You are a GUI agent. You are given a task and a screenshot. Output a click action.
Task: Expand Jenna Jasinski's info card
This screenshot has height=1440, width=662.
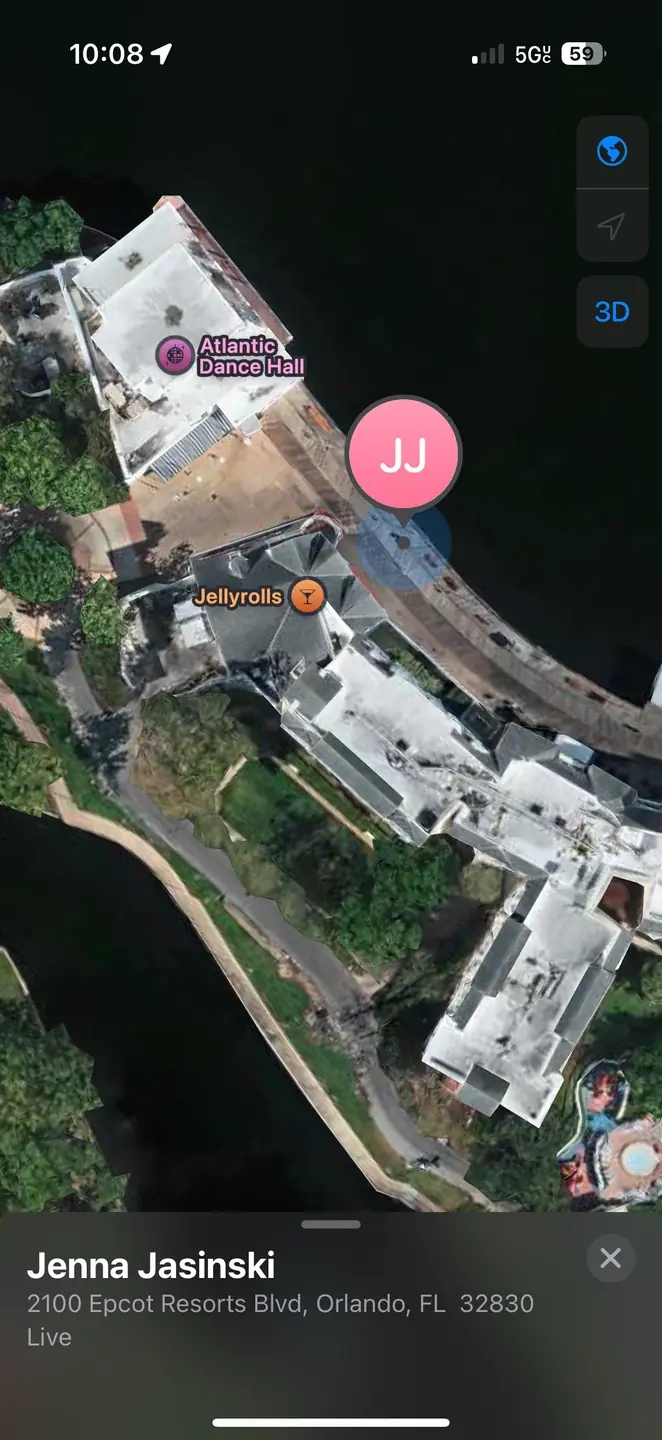pyautogui.click(x=330, y=1224)
